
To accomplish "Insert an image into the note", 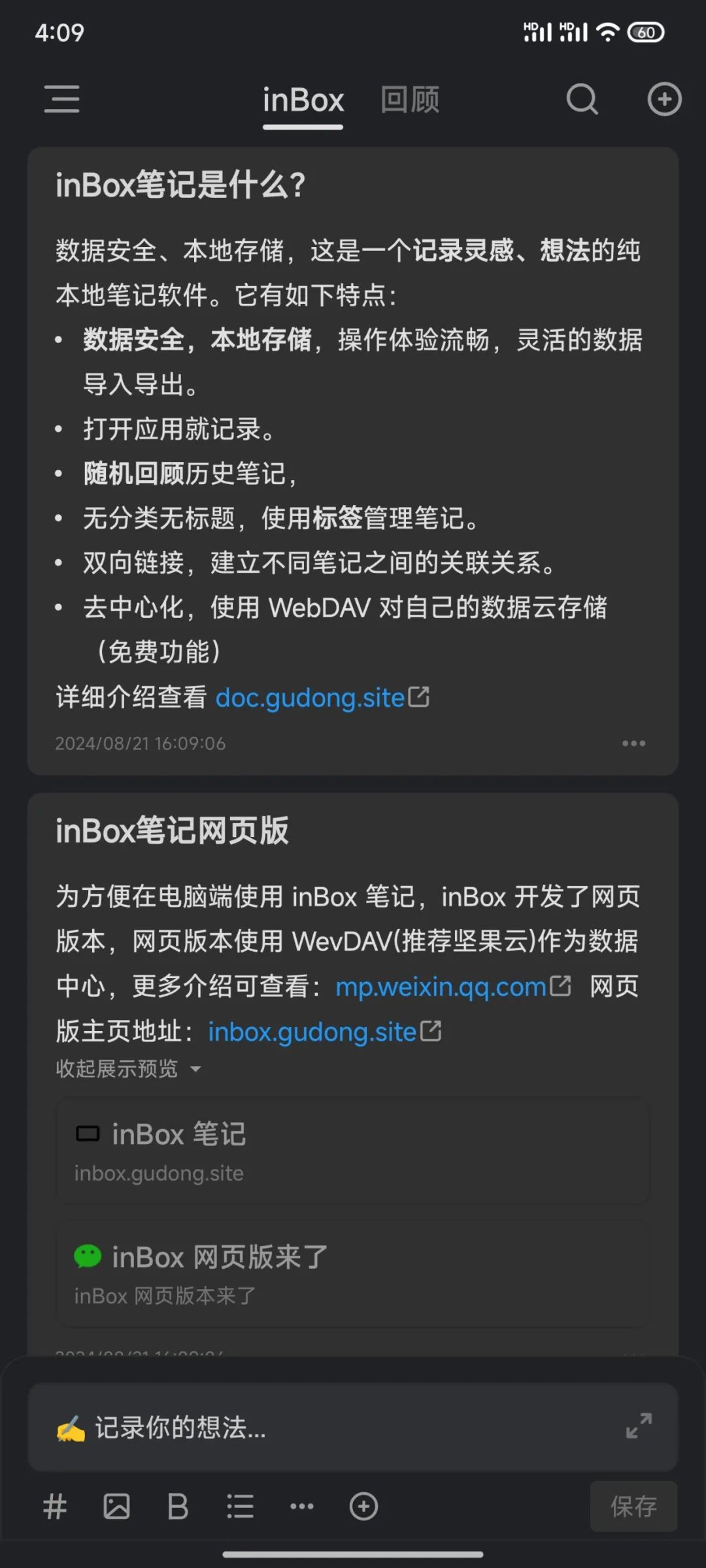I will click(116, 1507).
